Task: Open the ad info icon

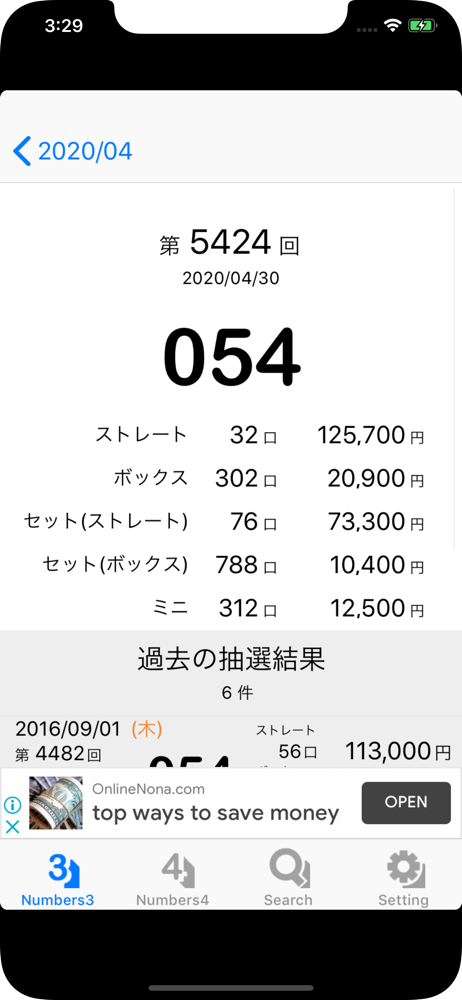Action: point(13,804)
